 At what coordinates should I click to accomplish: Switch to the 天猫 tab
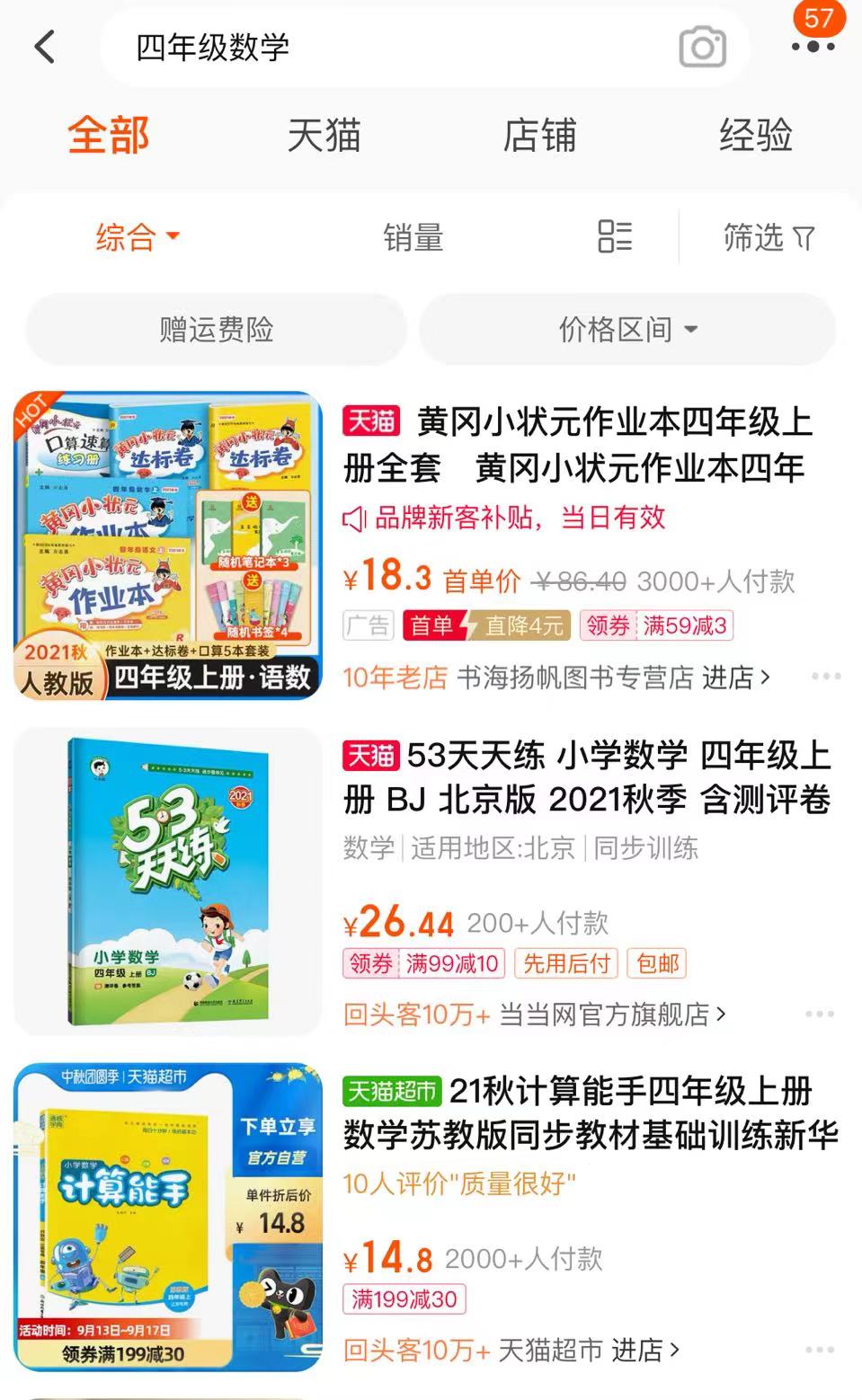click(x=324, y=136)
